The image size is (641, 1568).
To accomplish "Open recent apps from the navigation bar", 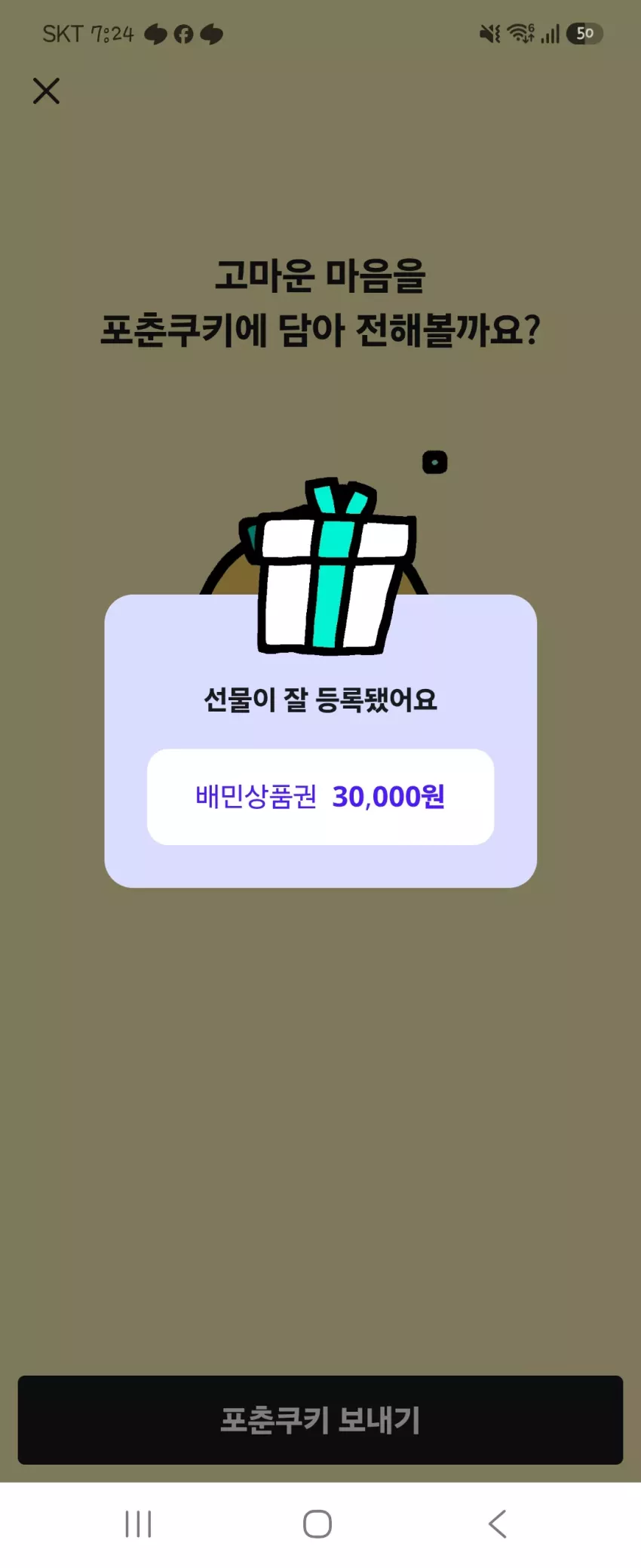I will [138, 1523].
